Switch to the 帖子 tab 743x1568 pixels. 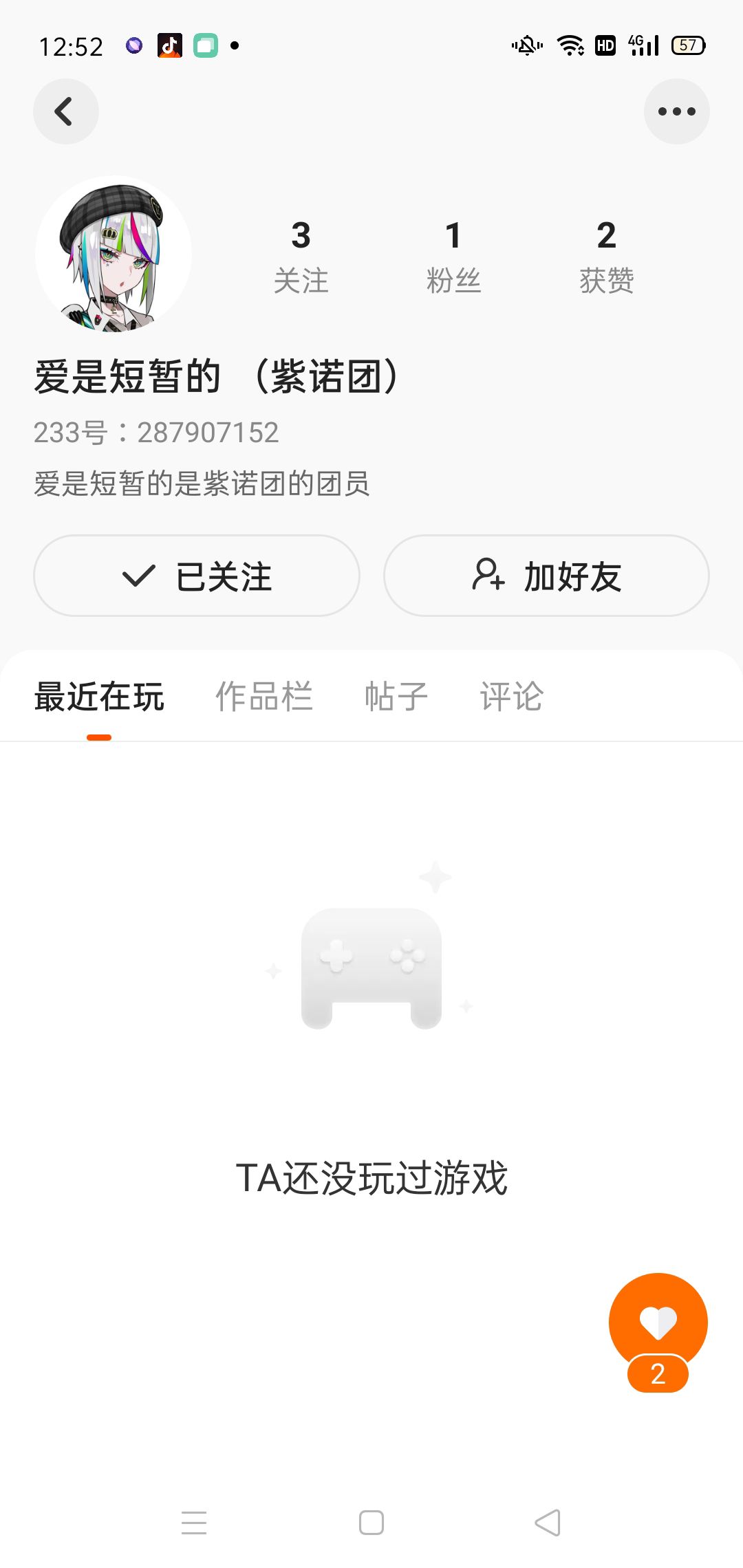pos(396,697)
